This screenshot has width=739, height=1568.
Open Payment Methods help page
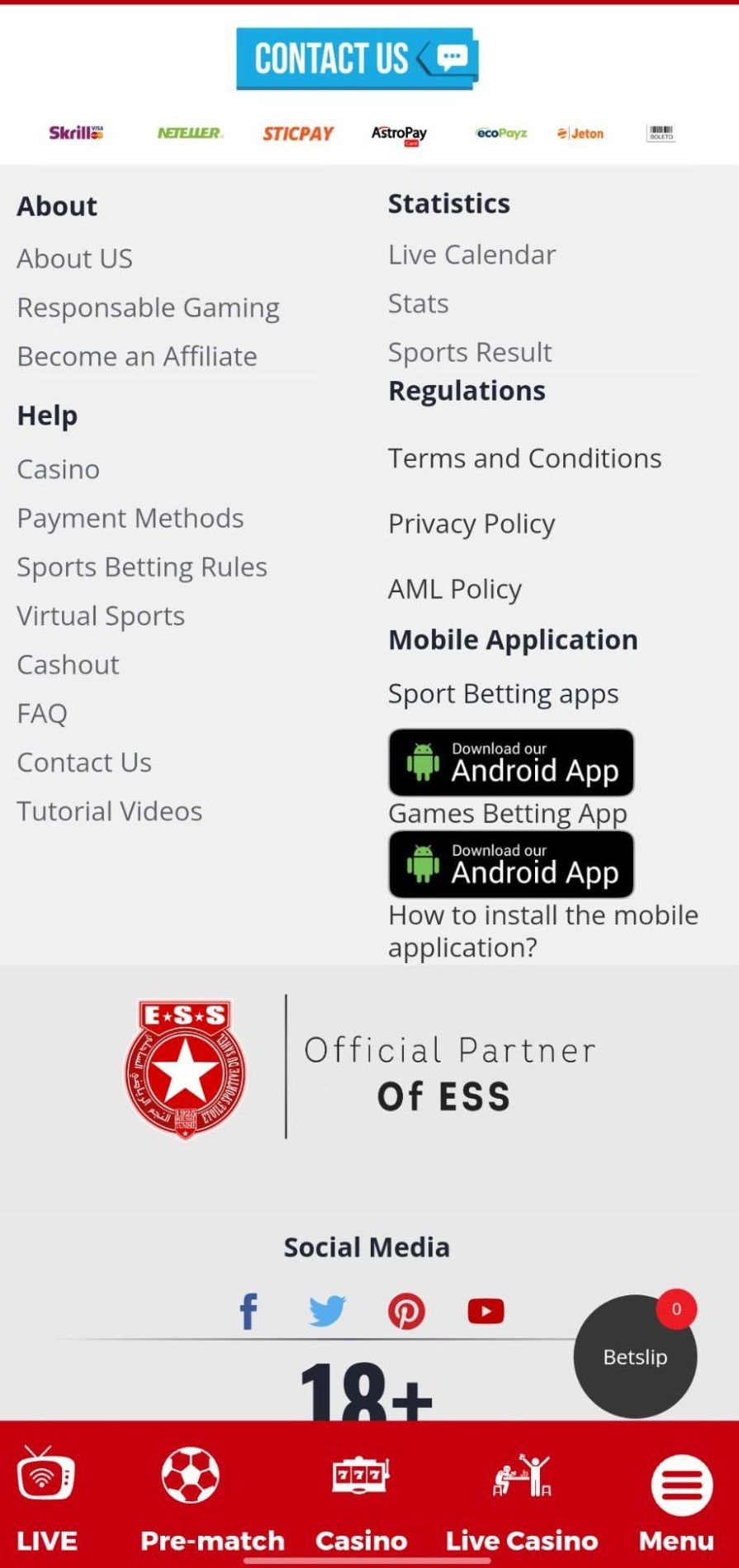(x=130, y=518)
